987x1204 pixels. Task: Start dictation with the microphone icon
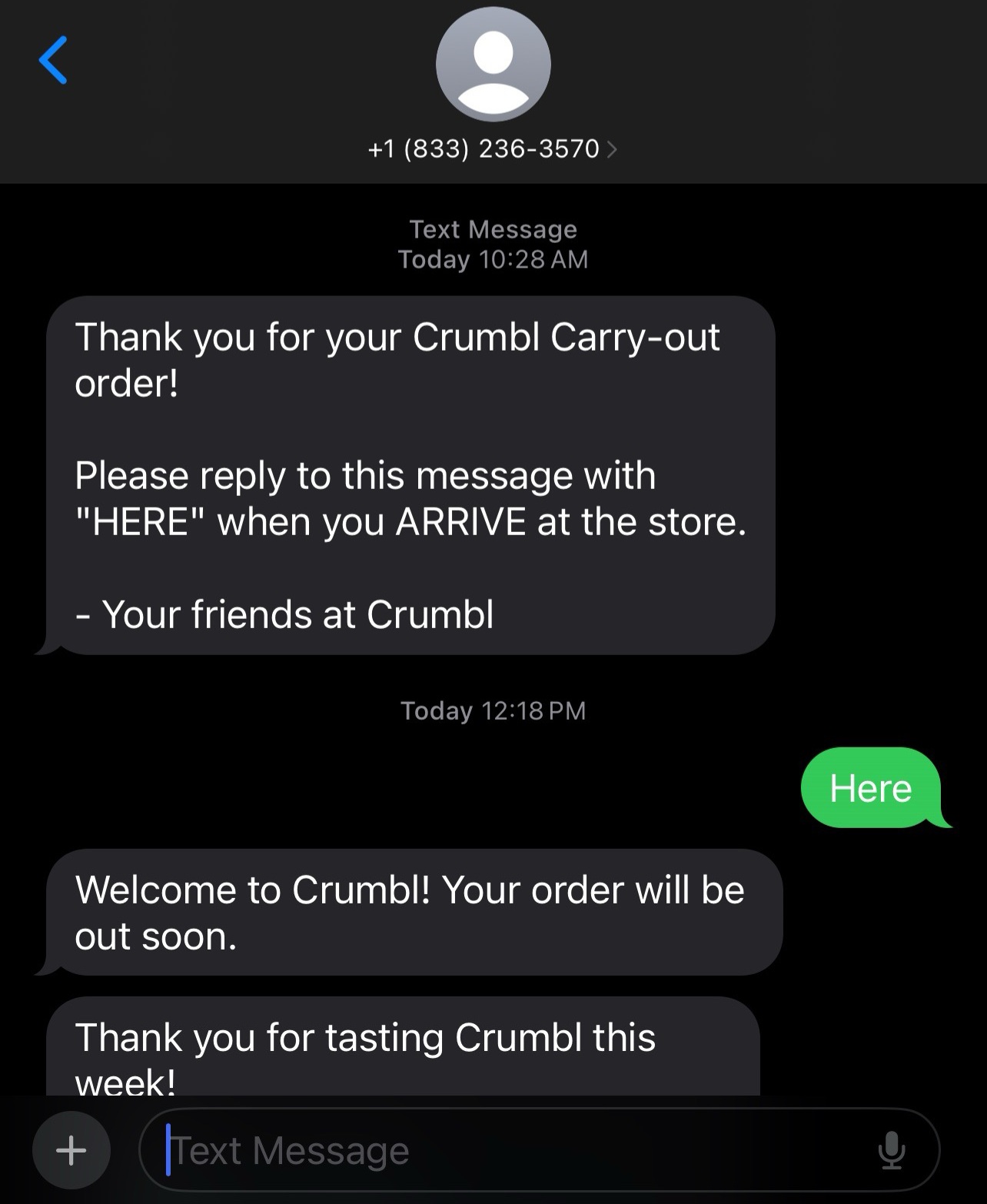pyautogui.click(x=891, y=1150)
